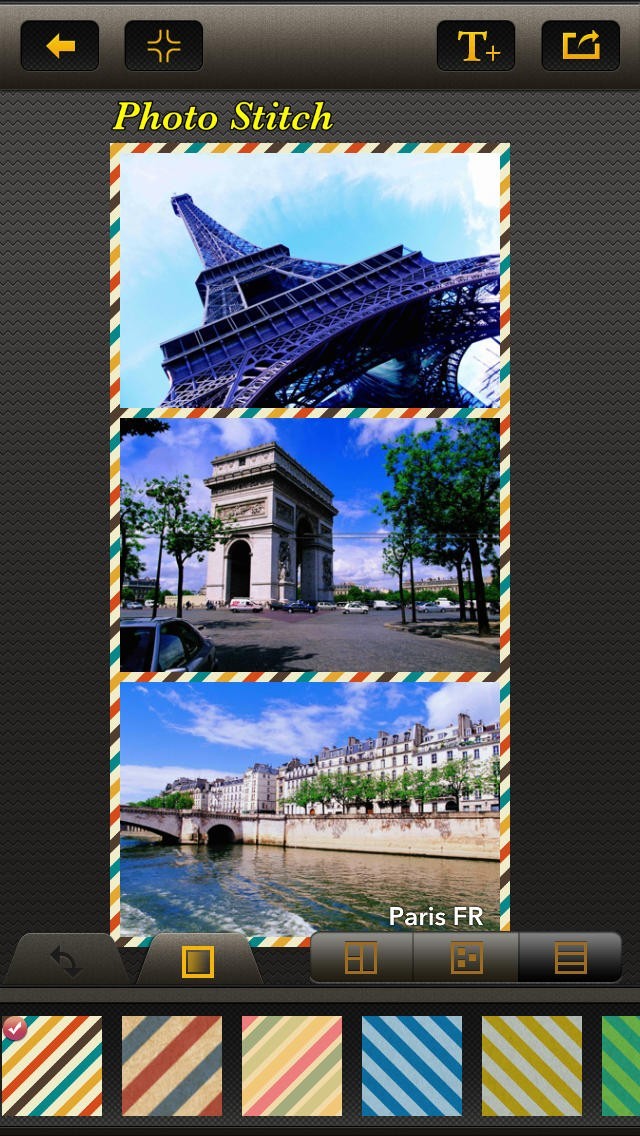Choose the dotted square layout option

pos(467,958)
